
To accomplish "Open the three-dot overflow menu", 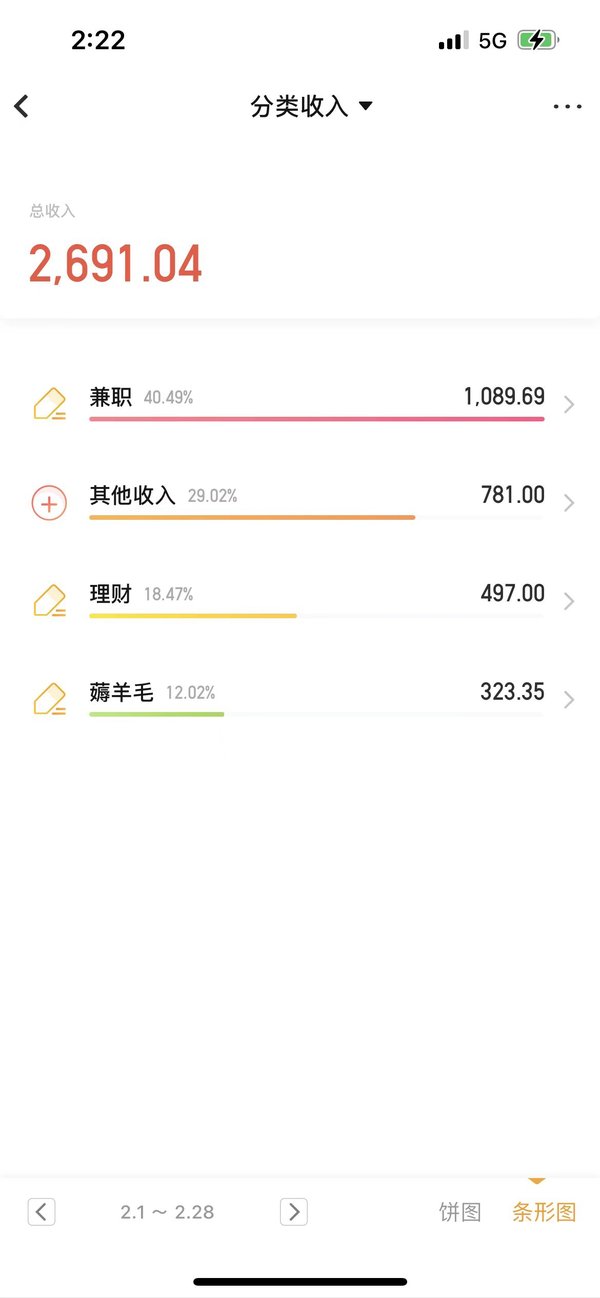I will (567, 106).
